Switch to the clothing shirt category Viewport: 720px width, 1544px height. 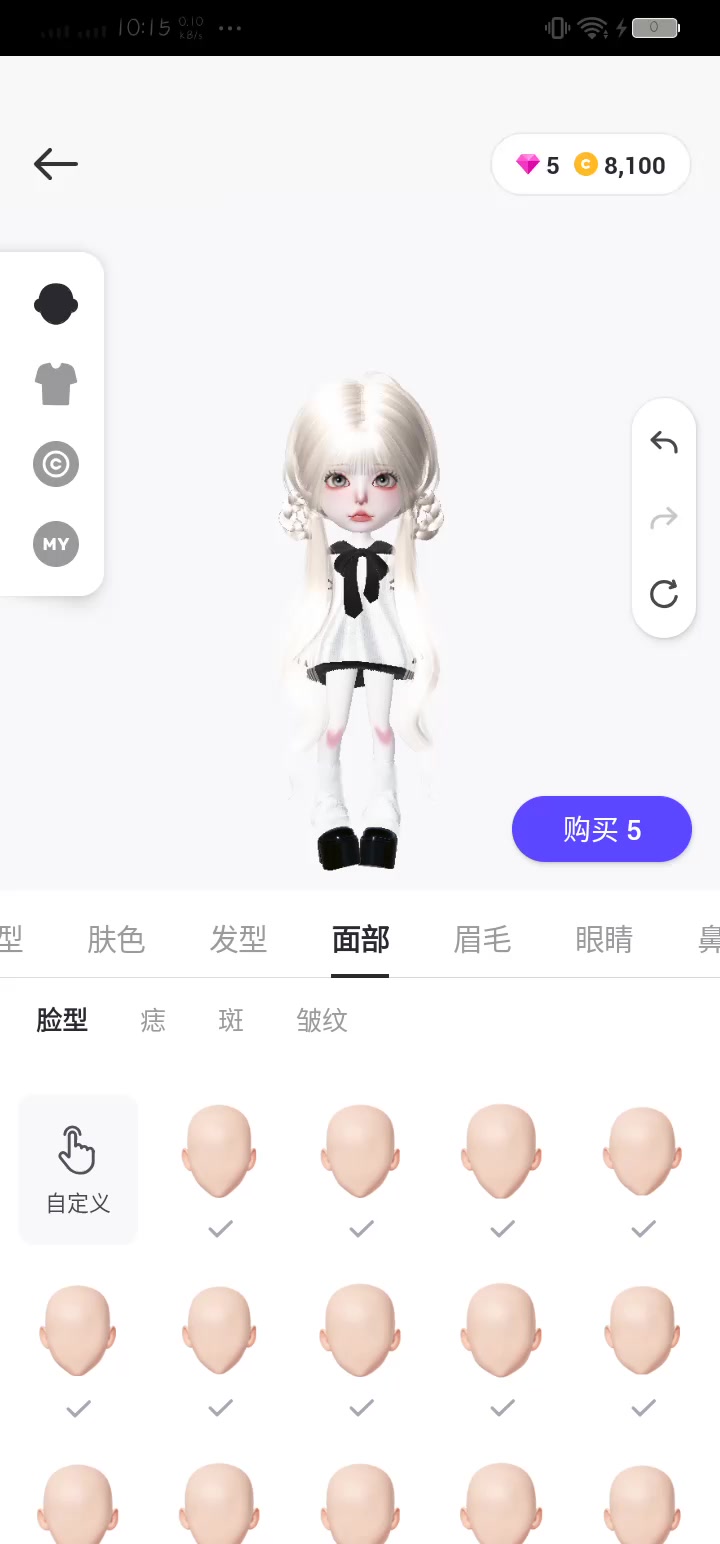pyautogui.click(x=56, y=384)
